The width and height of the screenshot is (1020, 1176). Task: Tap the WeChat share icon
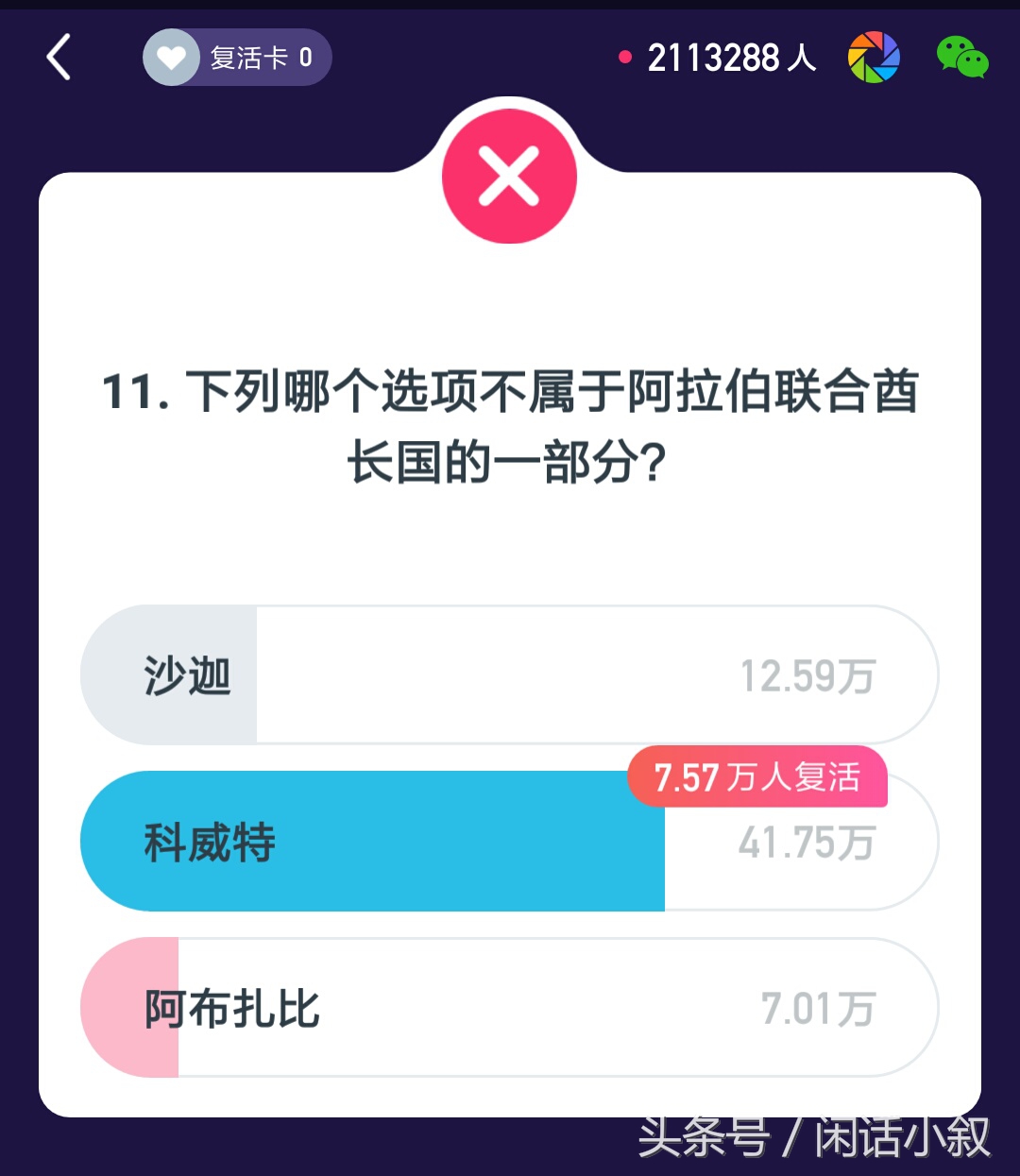click(961, 58)
